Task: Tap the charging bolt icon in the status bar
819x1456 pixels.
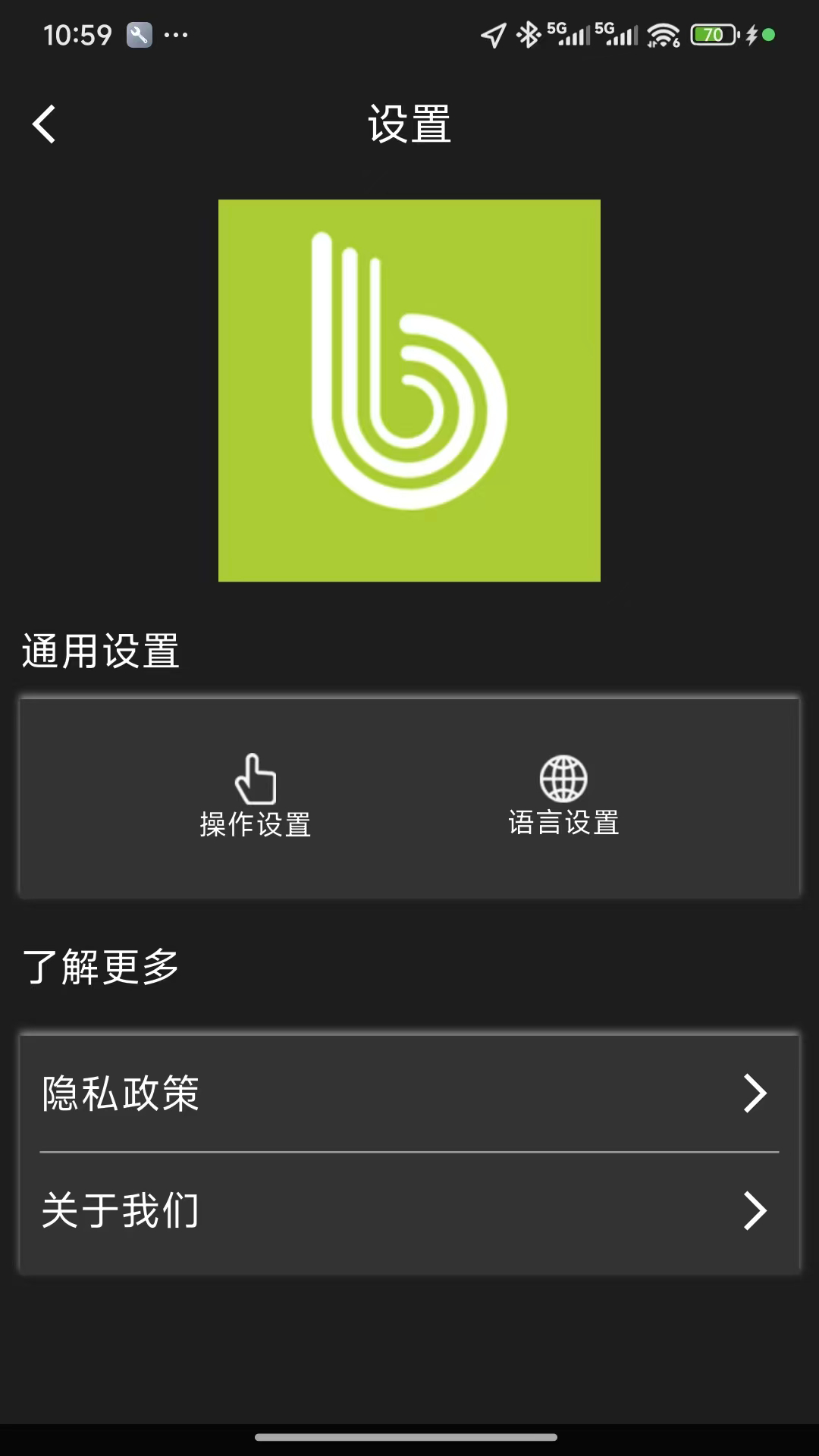Action: (750, 33)
